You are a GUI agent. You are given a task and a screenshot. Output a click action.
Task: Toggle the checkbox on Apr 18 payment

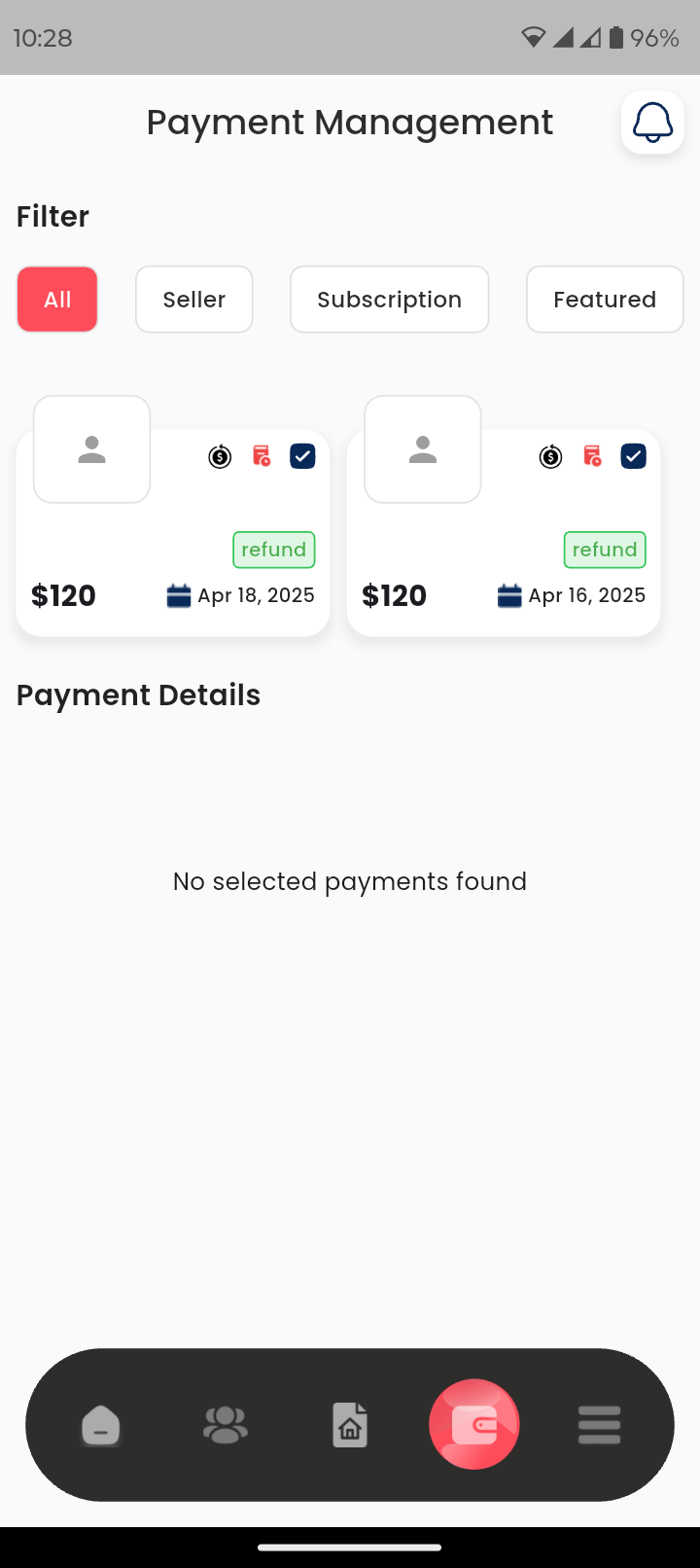pyautogui.click(x=302, y=456)
